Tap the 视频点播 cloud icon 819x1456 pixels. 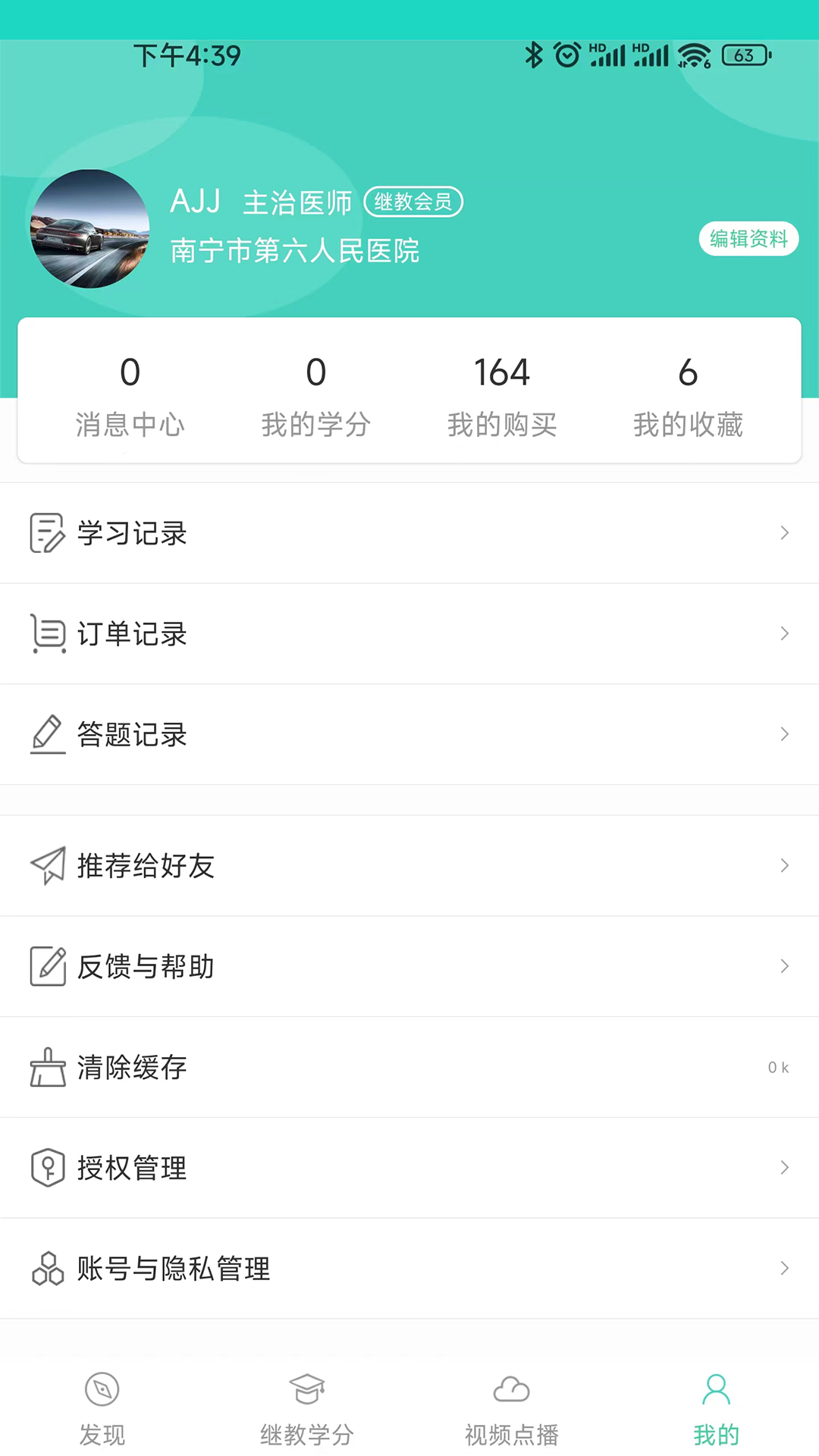tap(511, 1391)
